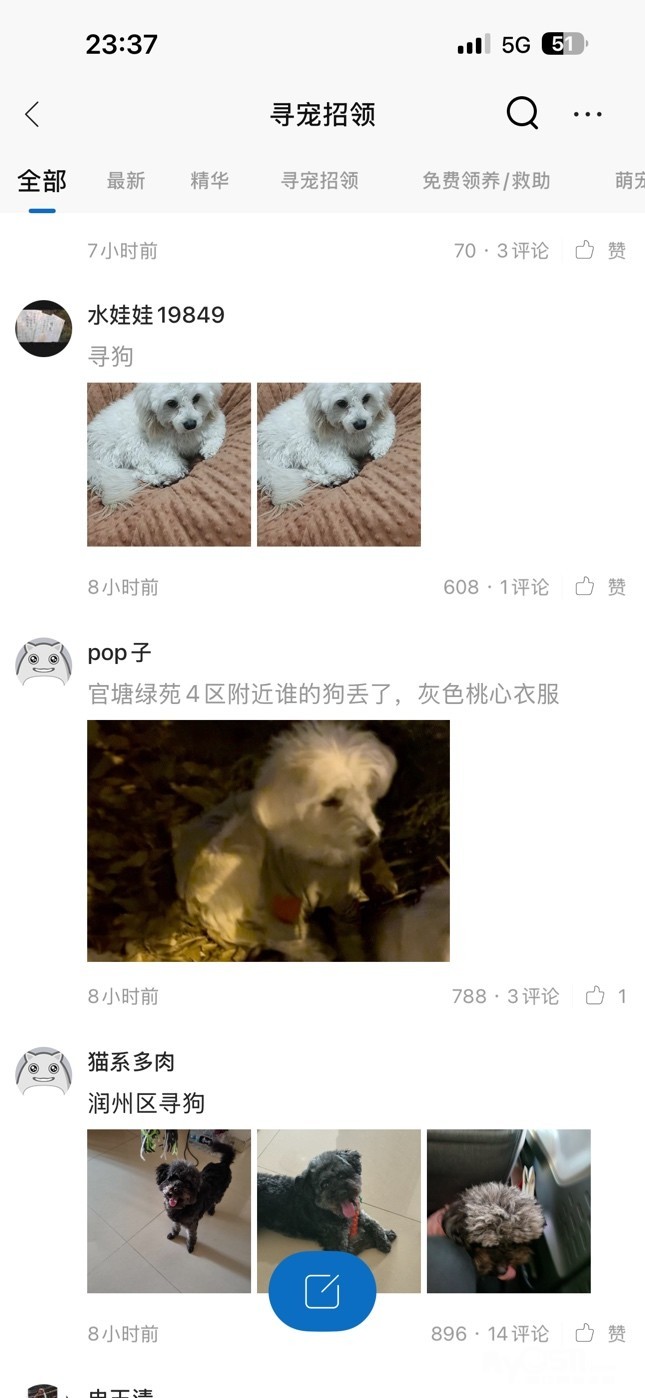View pop子's photo of the found dog
The image size is (645, 1398).
tap(268, 840)
